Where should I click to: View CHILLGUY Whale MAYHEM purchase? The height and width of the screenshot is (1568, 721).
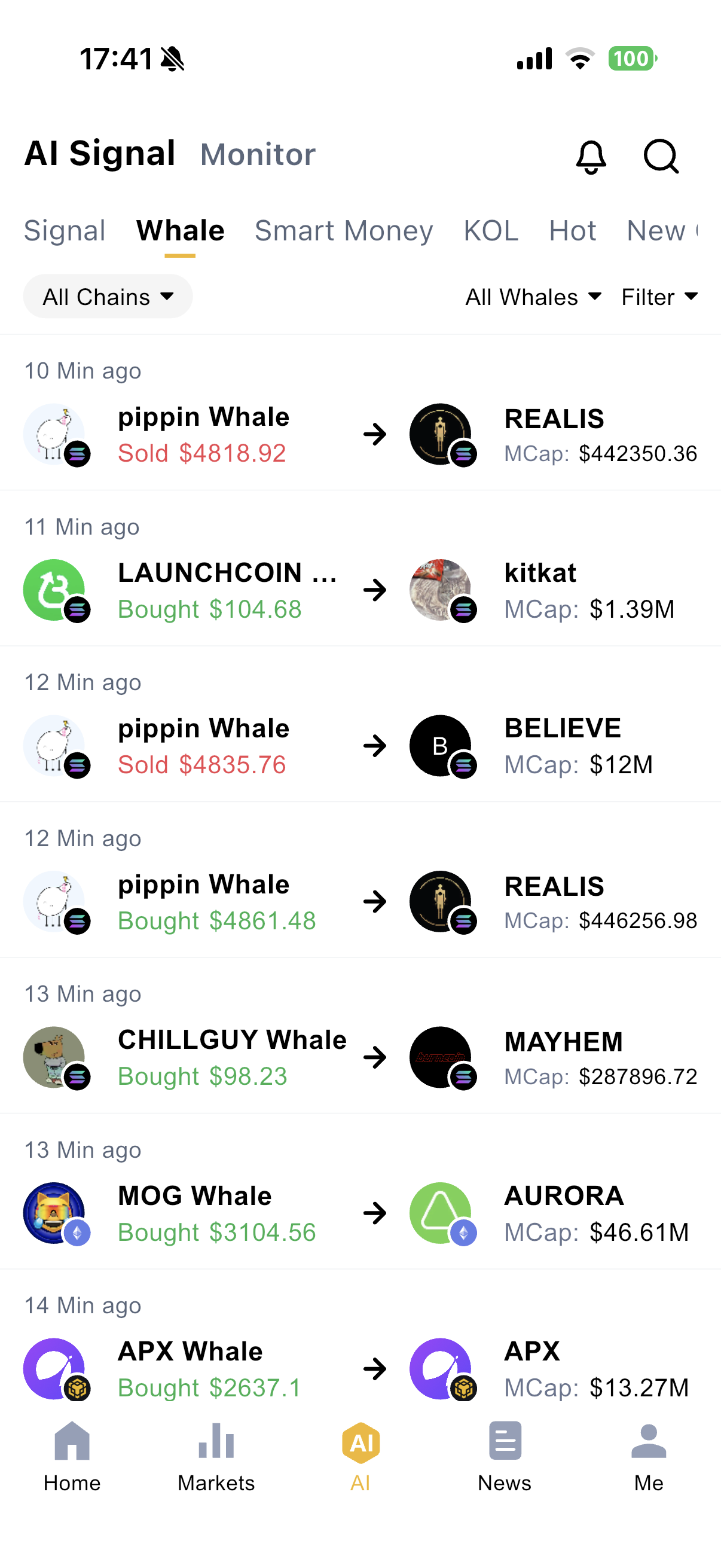coord(360,1058)
